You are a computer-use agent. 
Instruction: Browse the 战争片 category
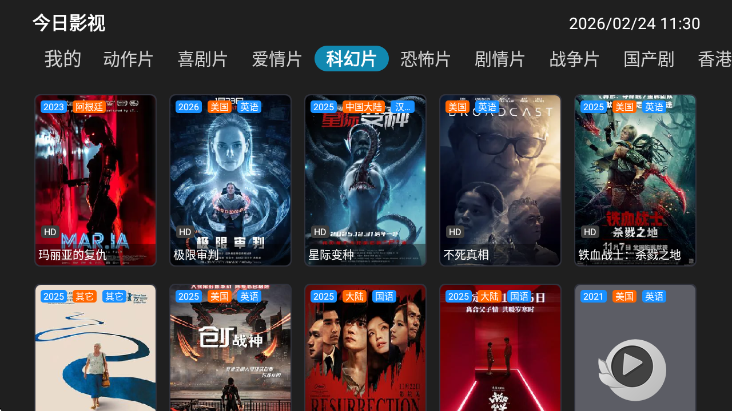[x=574, y=59]
